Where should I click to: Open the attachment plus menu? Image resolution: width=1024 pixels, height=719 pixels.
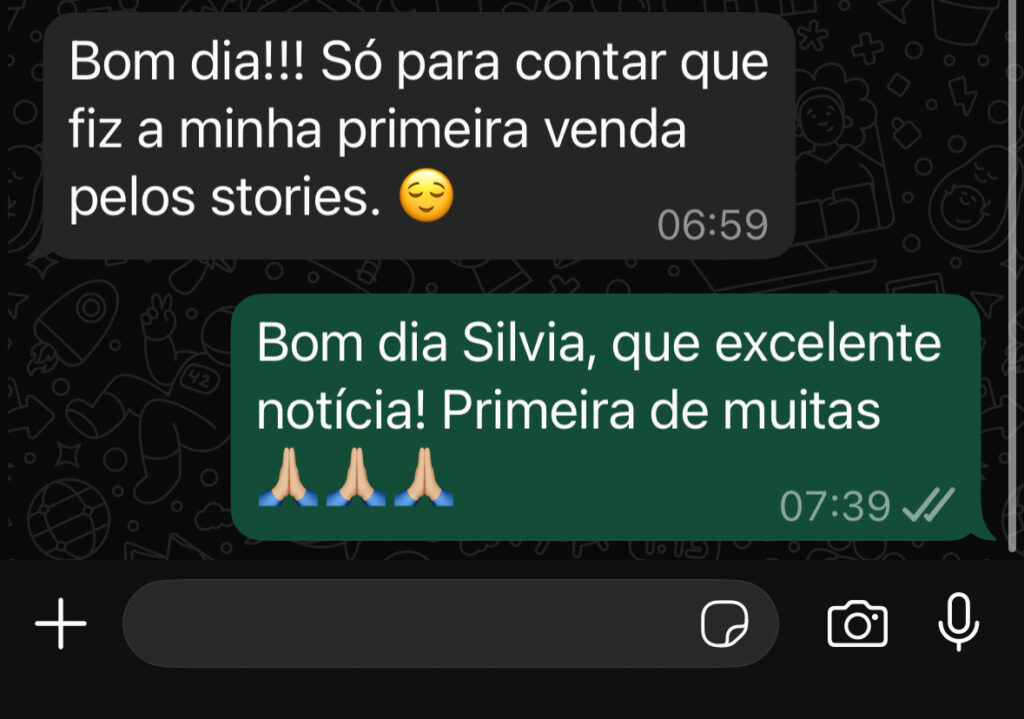click(x=61, y=624)
